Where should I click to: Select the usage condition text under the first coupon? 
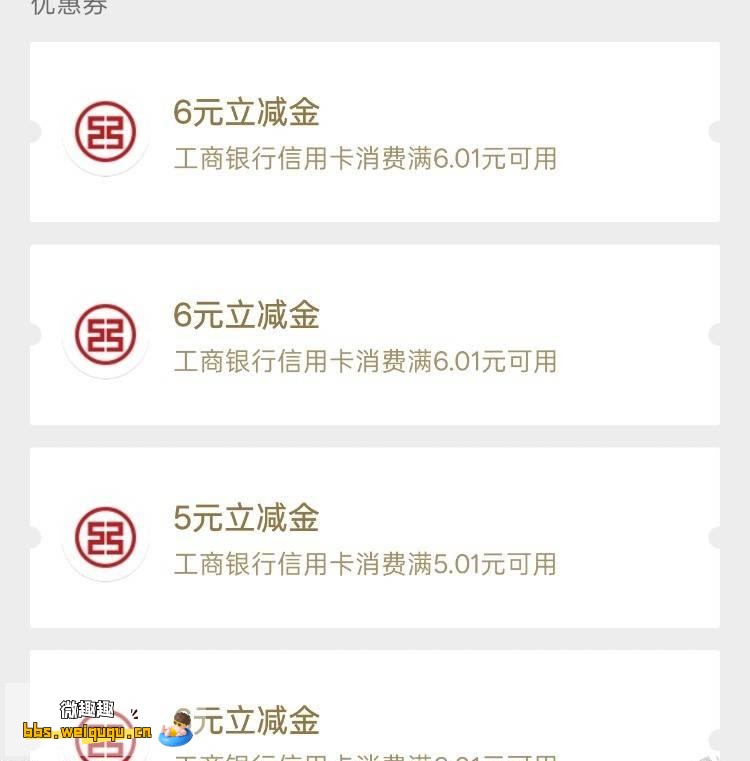coord(366,158)
